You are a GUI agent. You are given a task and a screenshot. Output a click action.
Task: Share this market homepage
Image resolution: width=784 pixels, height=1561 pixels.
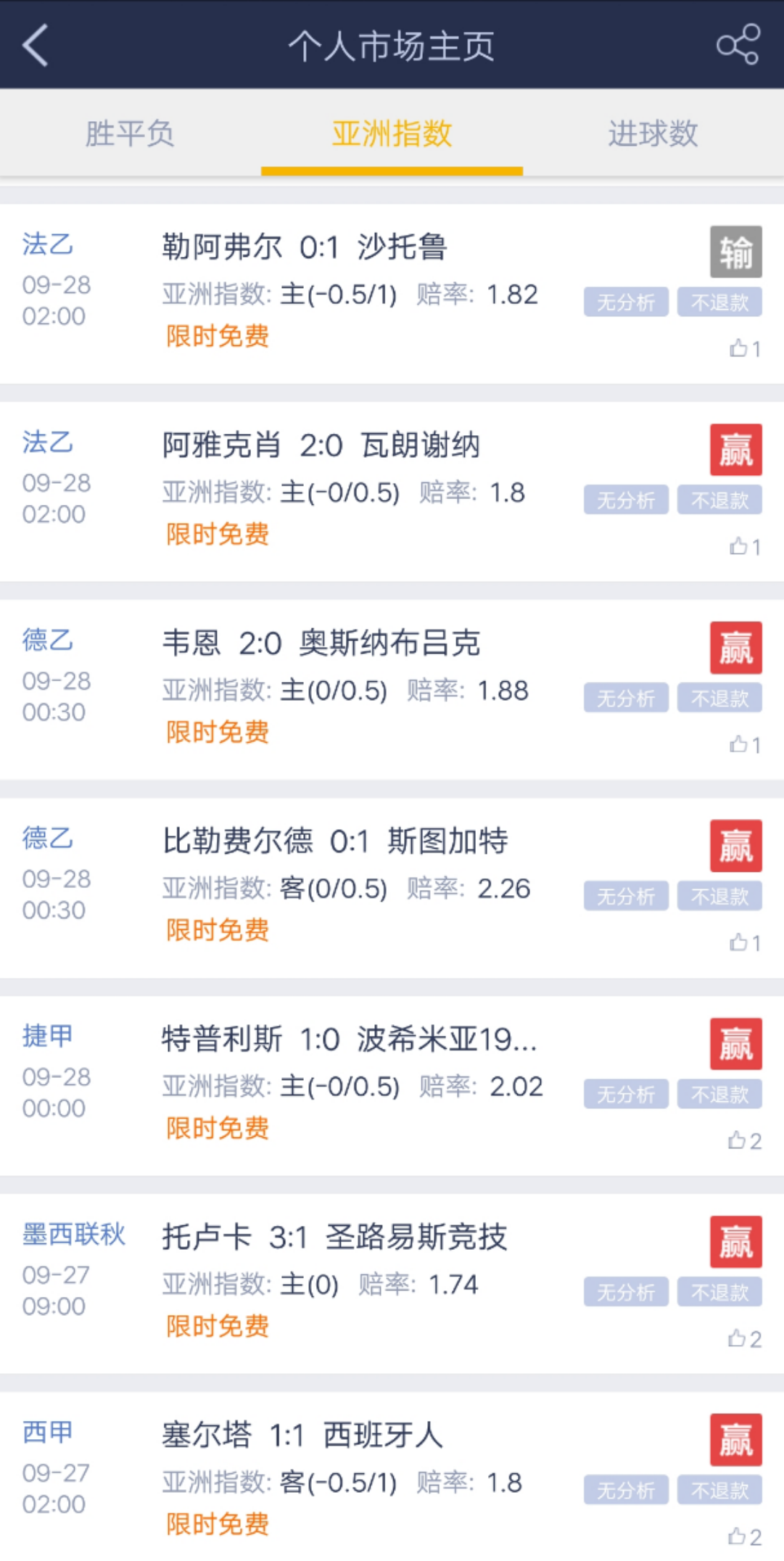tap(738, 45)
